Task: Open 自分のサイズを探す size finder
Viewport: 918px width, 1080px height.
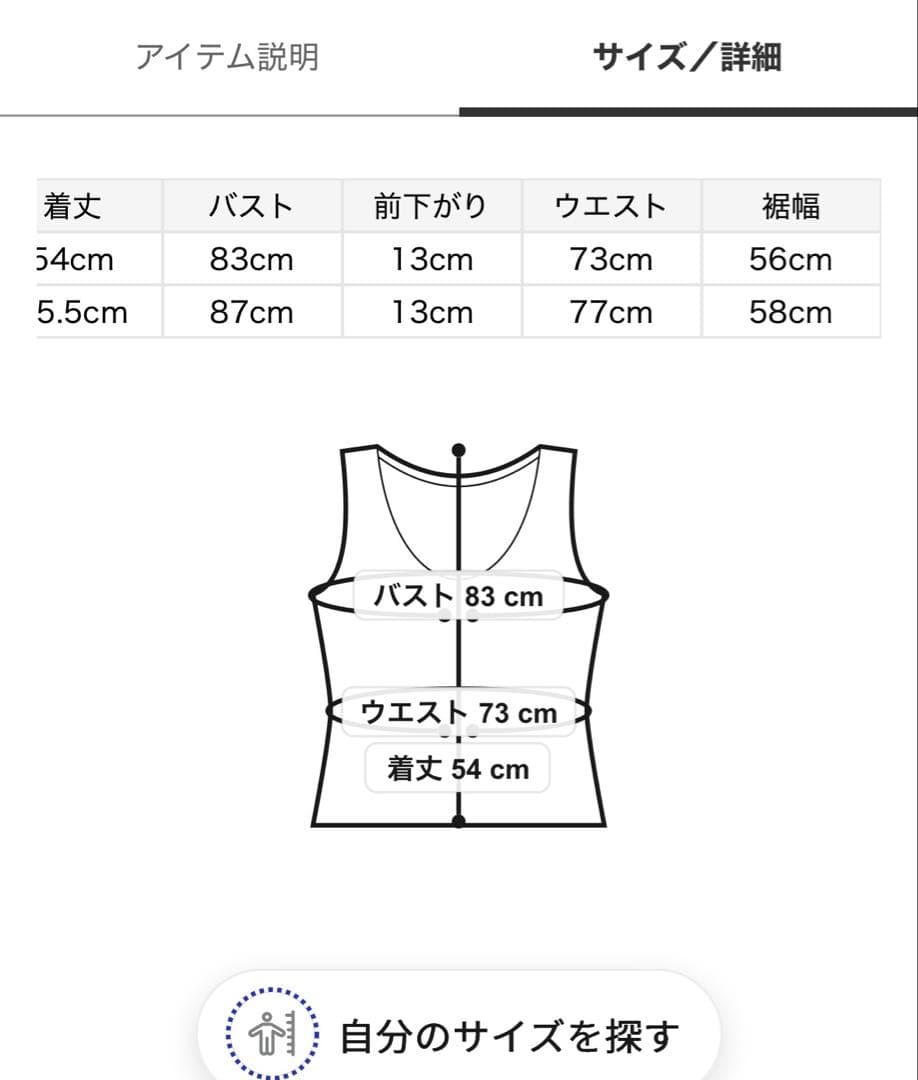Action: click(x=460, y=1034)
